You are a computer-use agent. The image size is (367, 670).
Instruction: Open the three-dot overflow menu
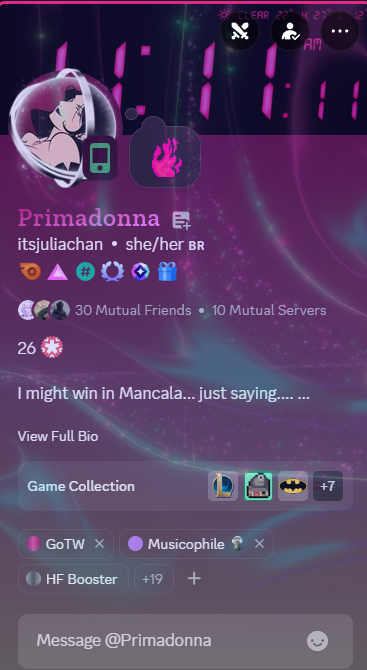[x=340, y=31]
